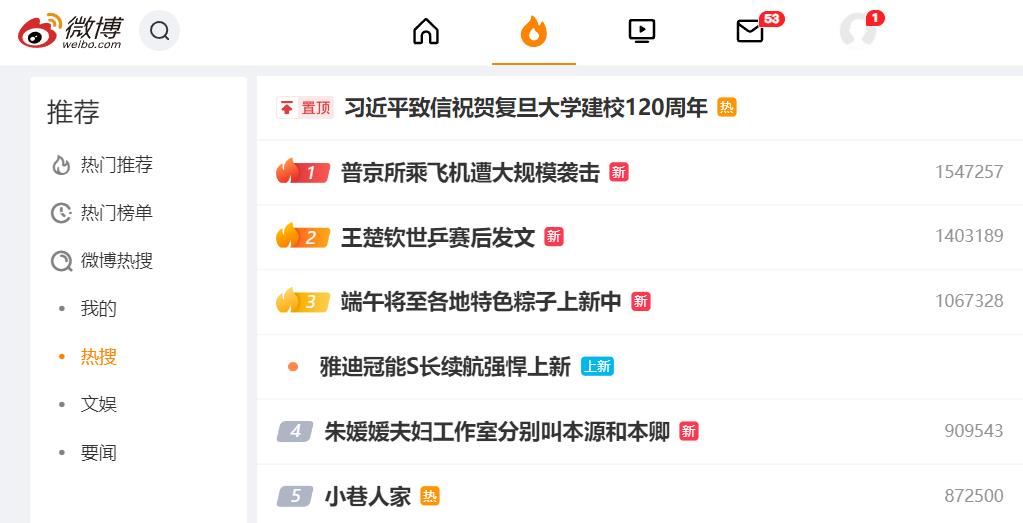This screenshot has width=1023, height=523.
Task: Open 热门榜单 in the sidebar
Action: click(x=102, y=213)
